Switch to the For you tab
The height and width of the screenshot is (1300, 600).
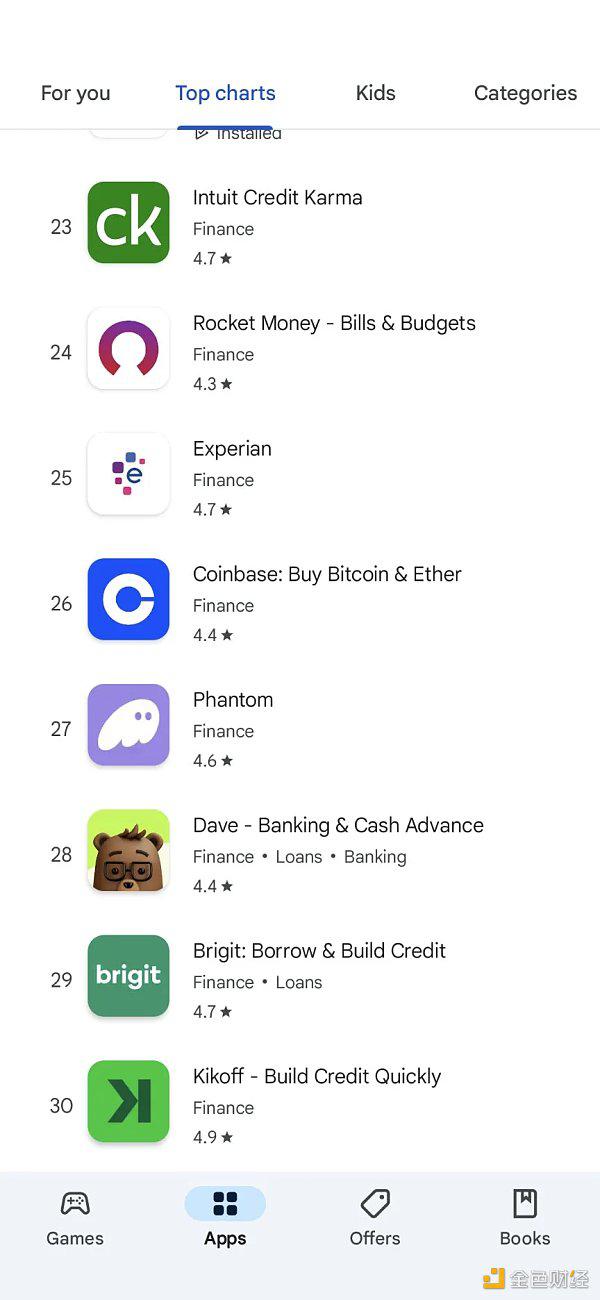click(x=75, y=93)
